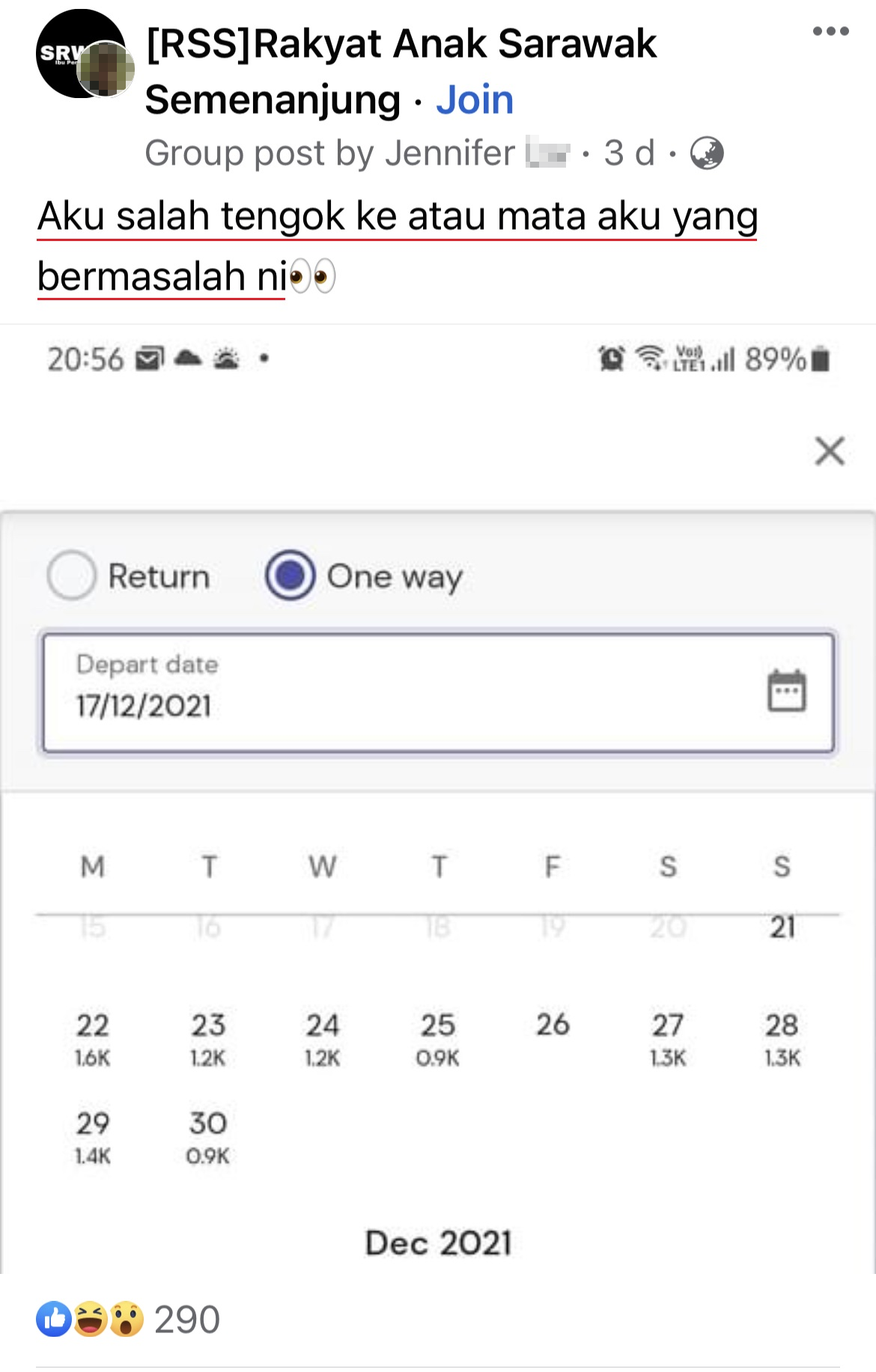Open the shared flight calendar screenshot

[438, 801]
